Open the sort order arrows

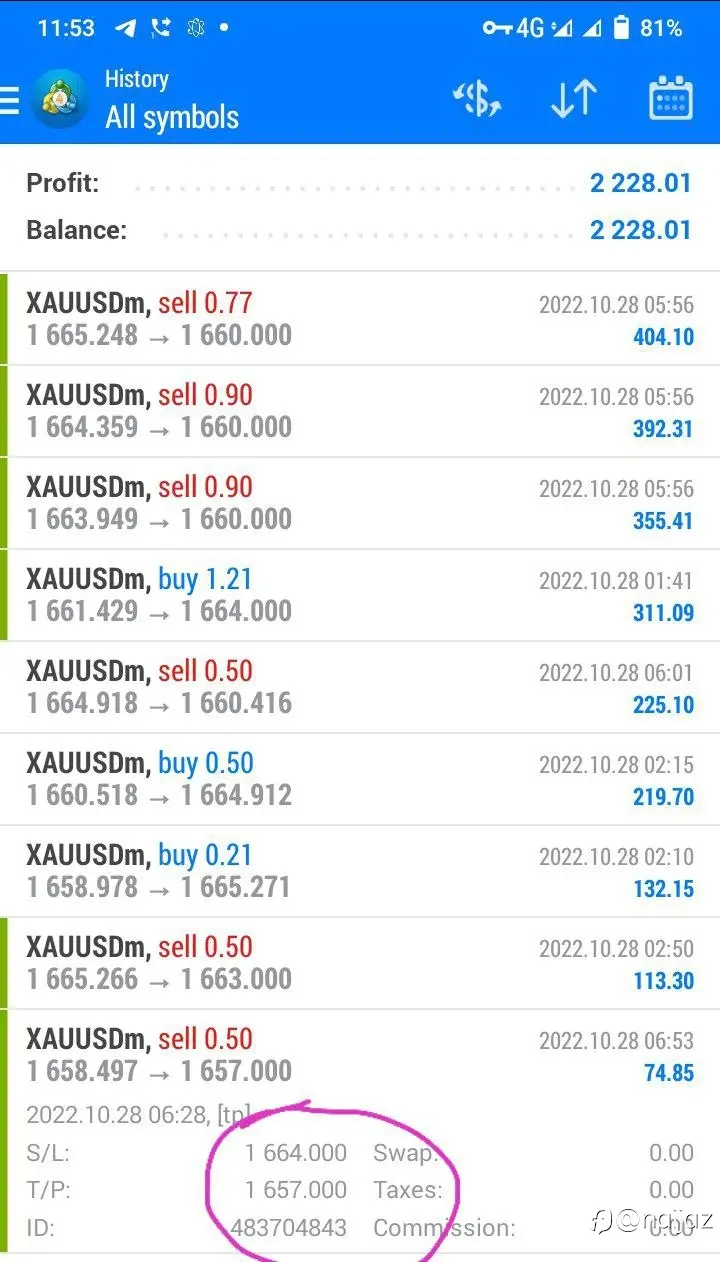coord(574,99)
